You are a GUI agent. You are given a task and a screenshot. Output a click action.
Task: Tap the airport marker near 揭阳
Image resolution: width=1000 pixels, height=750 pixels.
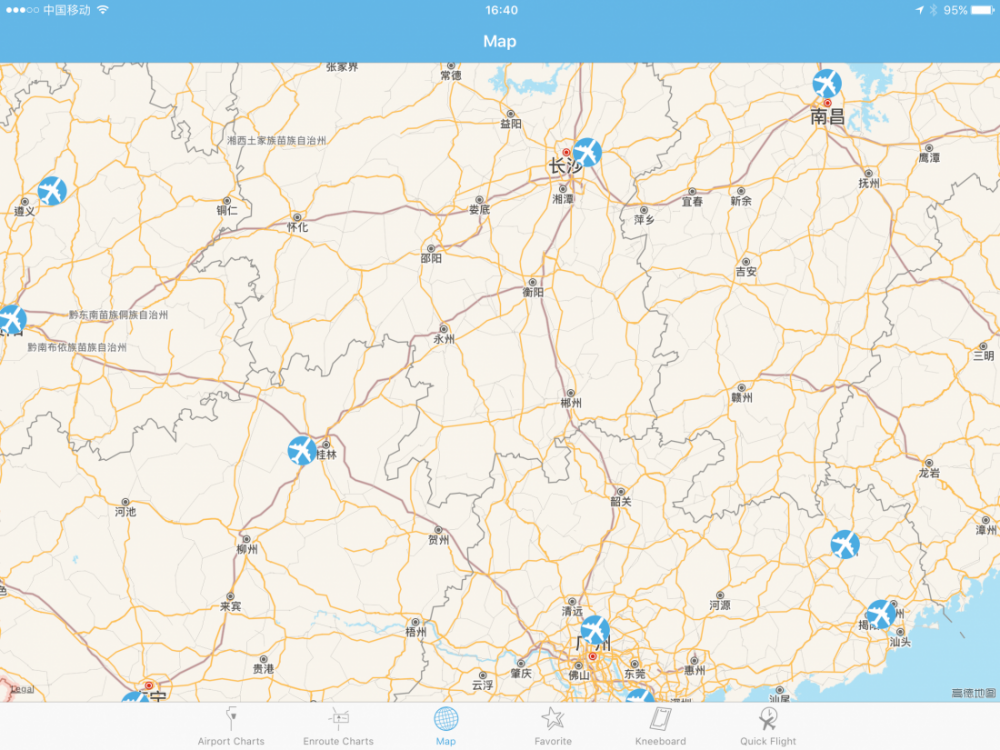[x=880, y=613]
